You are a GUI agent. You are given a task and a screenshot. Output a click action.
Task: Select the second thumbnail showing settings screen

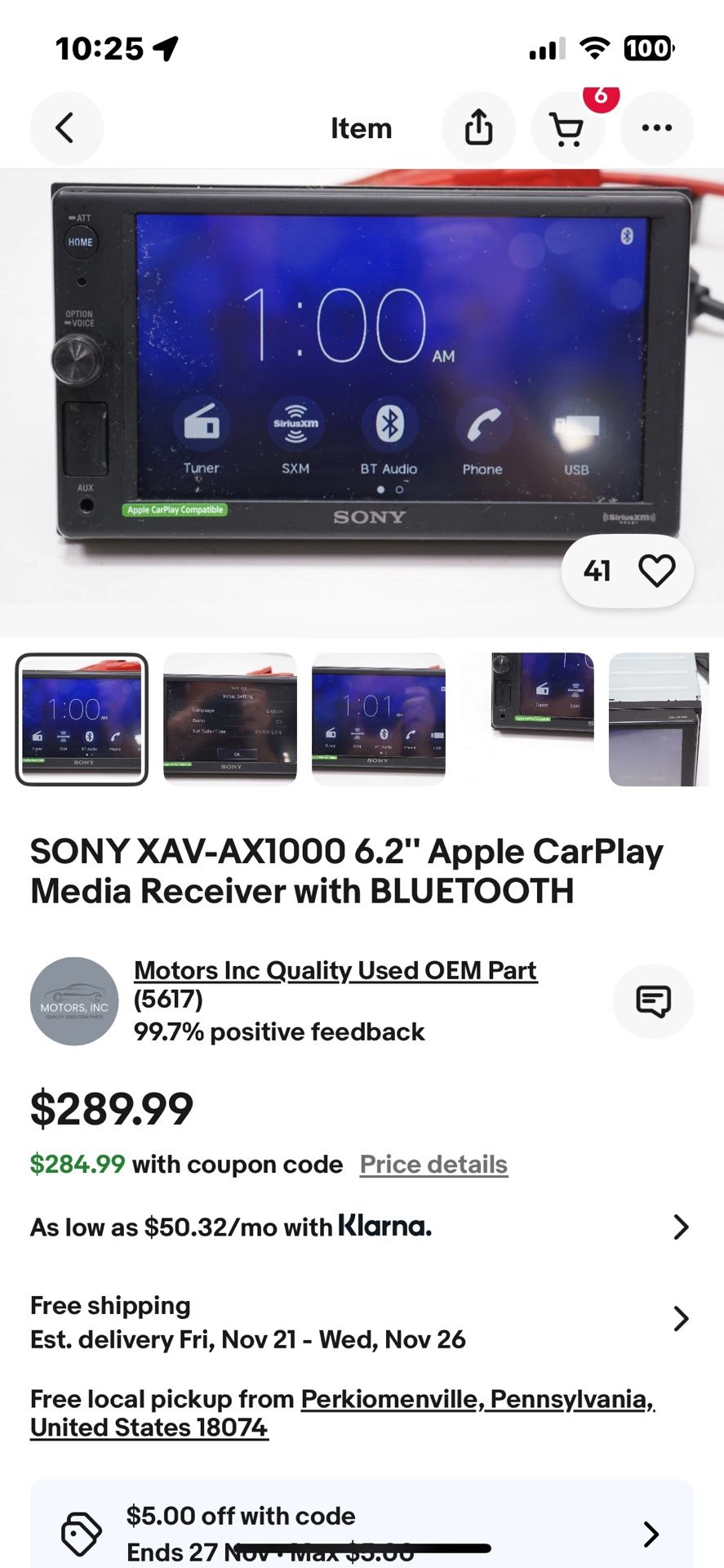click(230, 719)
